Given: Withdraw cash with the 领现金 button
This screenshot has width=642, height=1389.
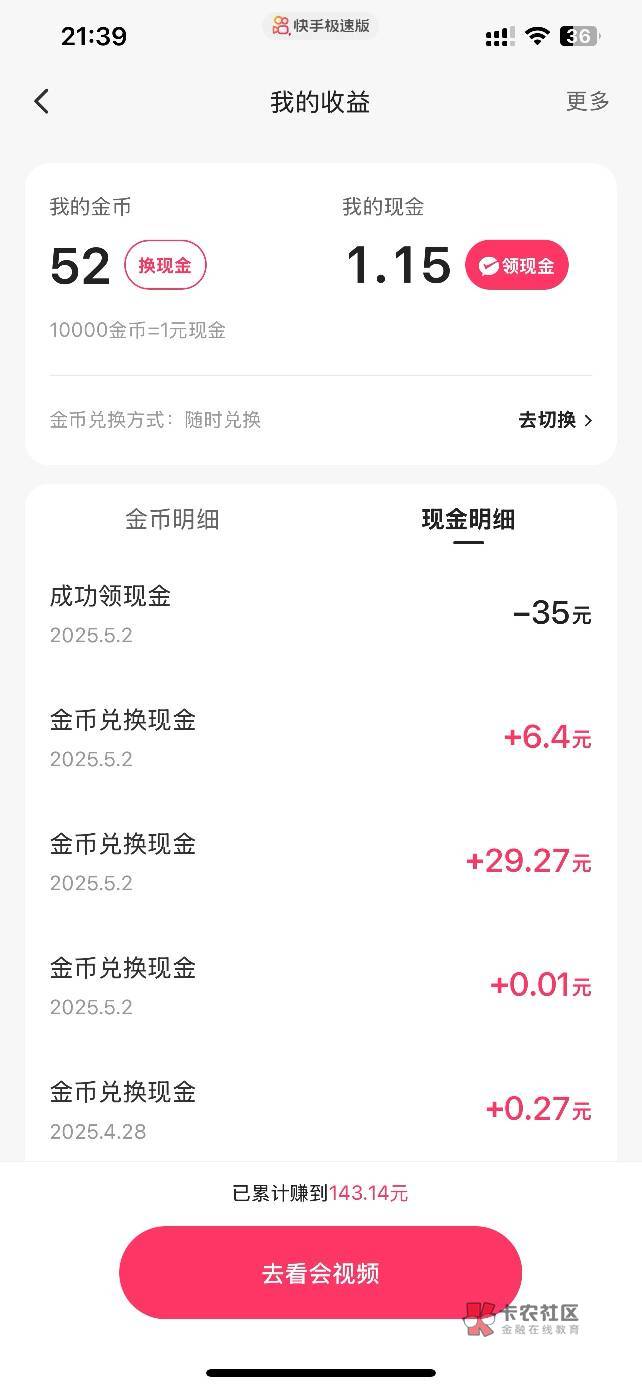Looking at the screenshot, I should tap(516, 266).
